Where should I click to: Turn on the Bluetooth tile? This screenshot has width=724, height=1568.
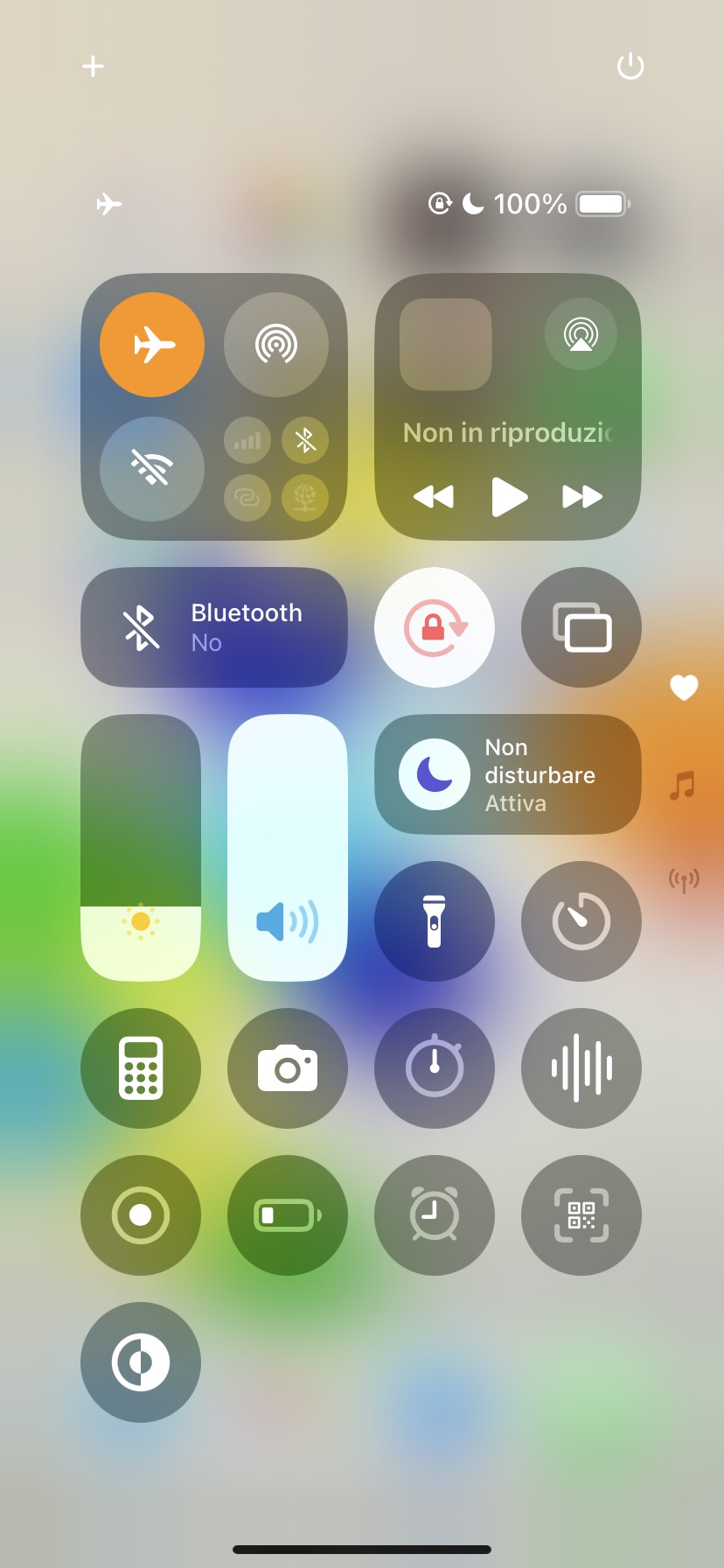(214, 627)
